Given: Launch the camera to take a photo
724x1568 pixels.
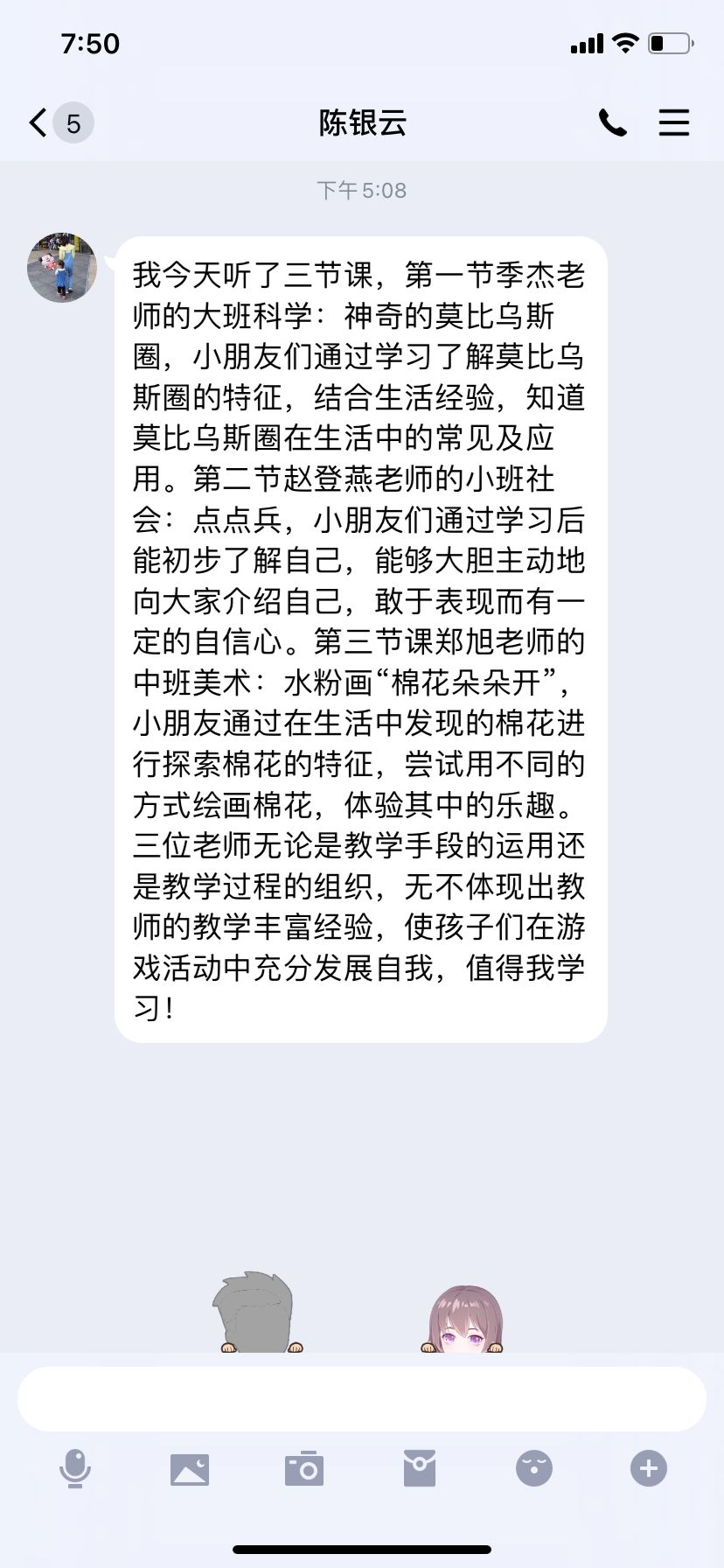Looking at the screenshot, I should pyautogui.click(x=304, y=1468).
